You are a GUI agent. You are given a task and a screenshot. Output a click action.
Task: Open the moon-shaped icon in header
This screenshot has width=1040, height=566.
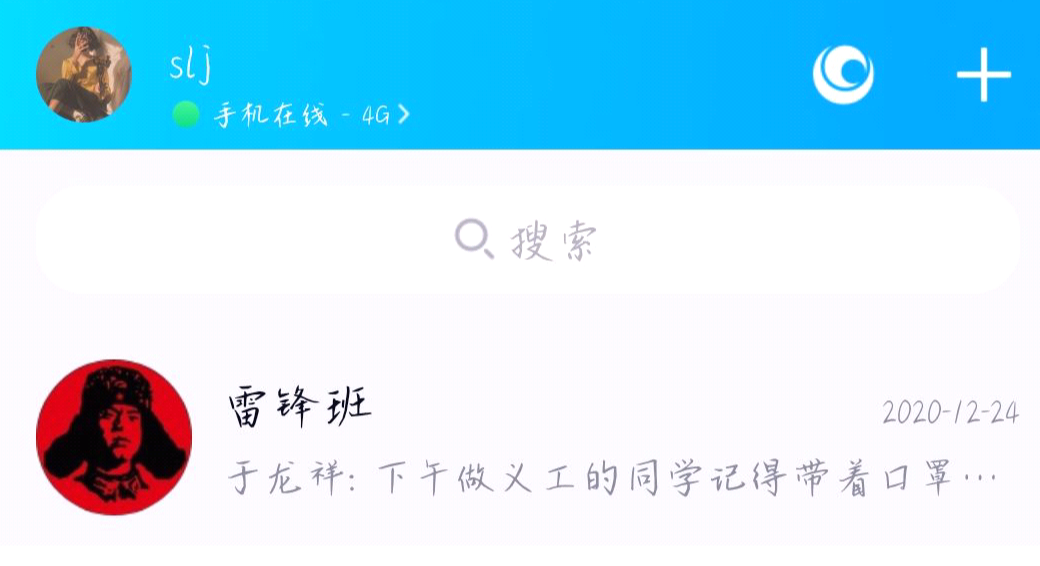[x=842, y=75]
